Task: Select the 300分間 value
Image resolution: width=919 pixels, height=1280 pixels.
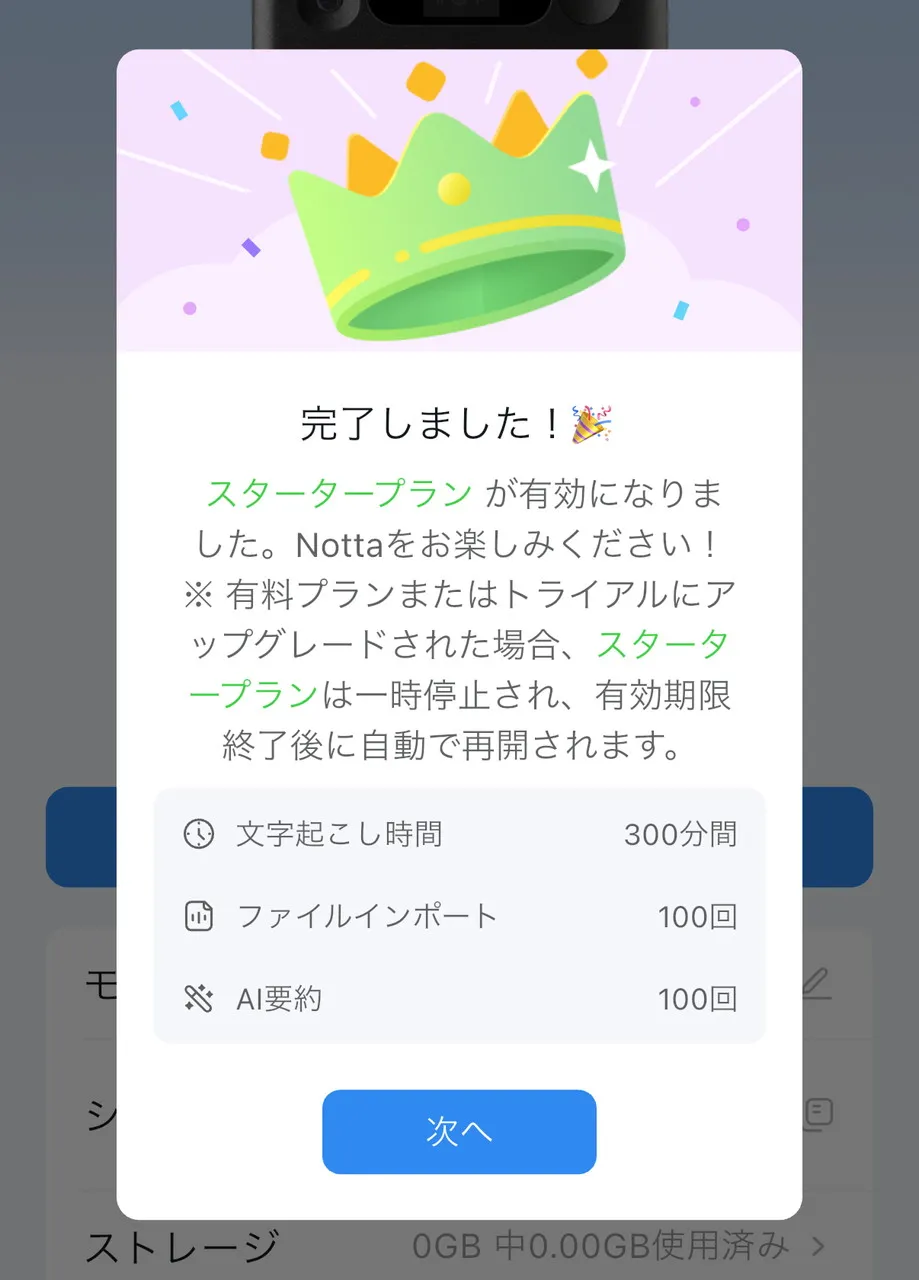Action: click(681, 833)
